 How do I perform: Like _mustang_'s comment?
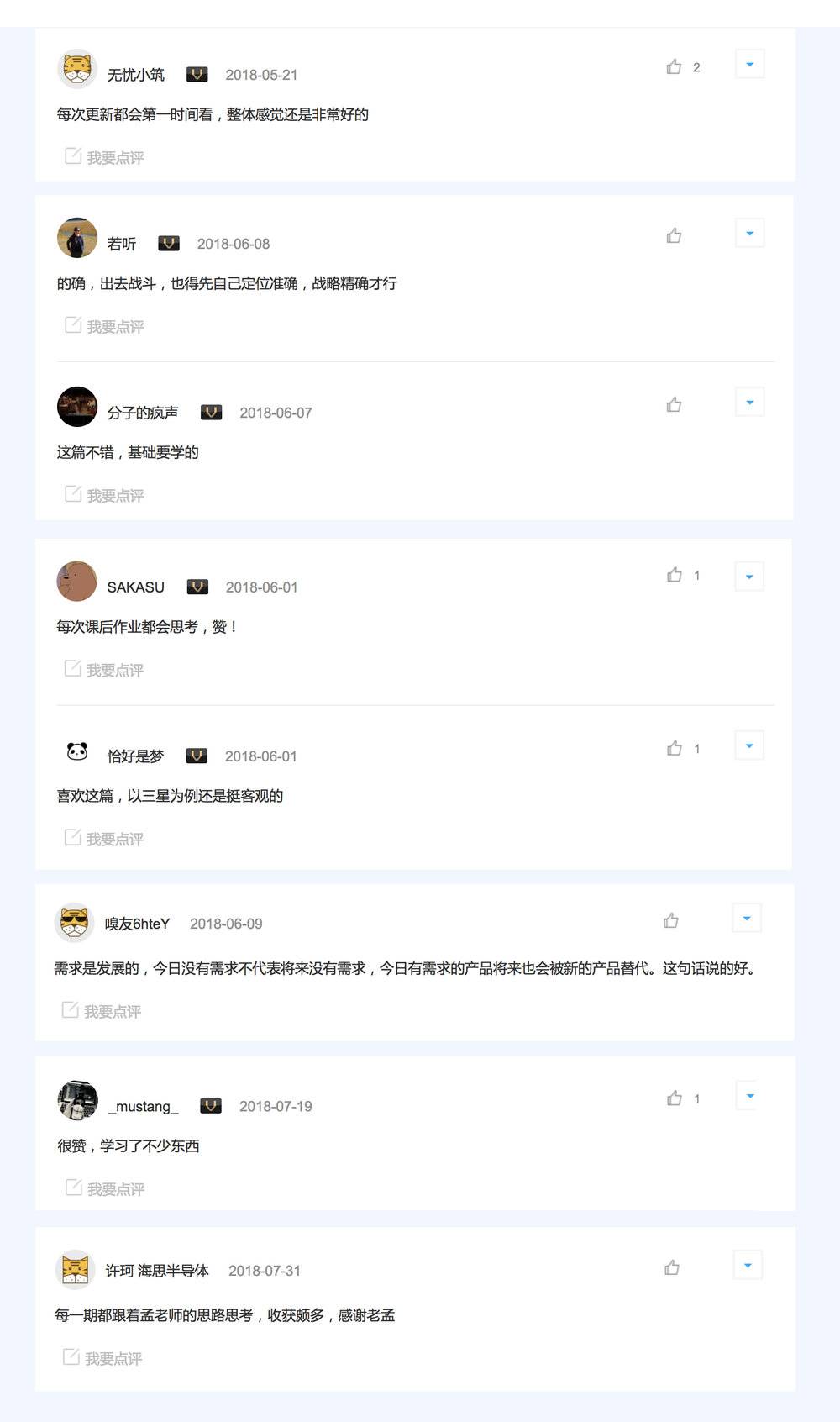(x=674, y=1098)
